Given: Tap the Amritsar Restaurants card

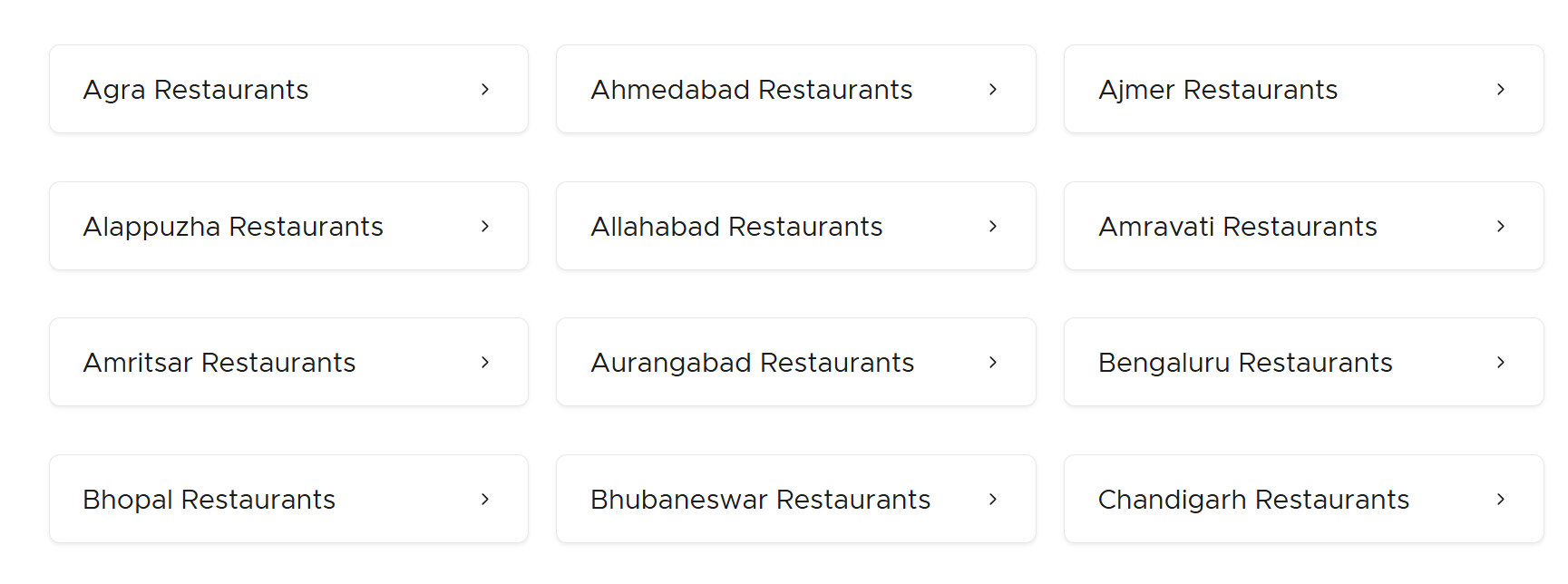Looking at the screenshot, I should (288, 362).
